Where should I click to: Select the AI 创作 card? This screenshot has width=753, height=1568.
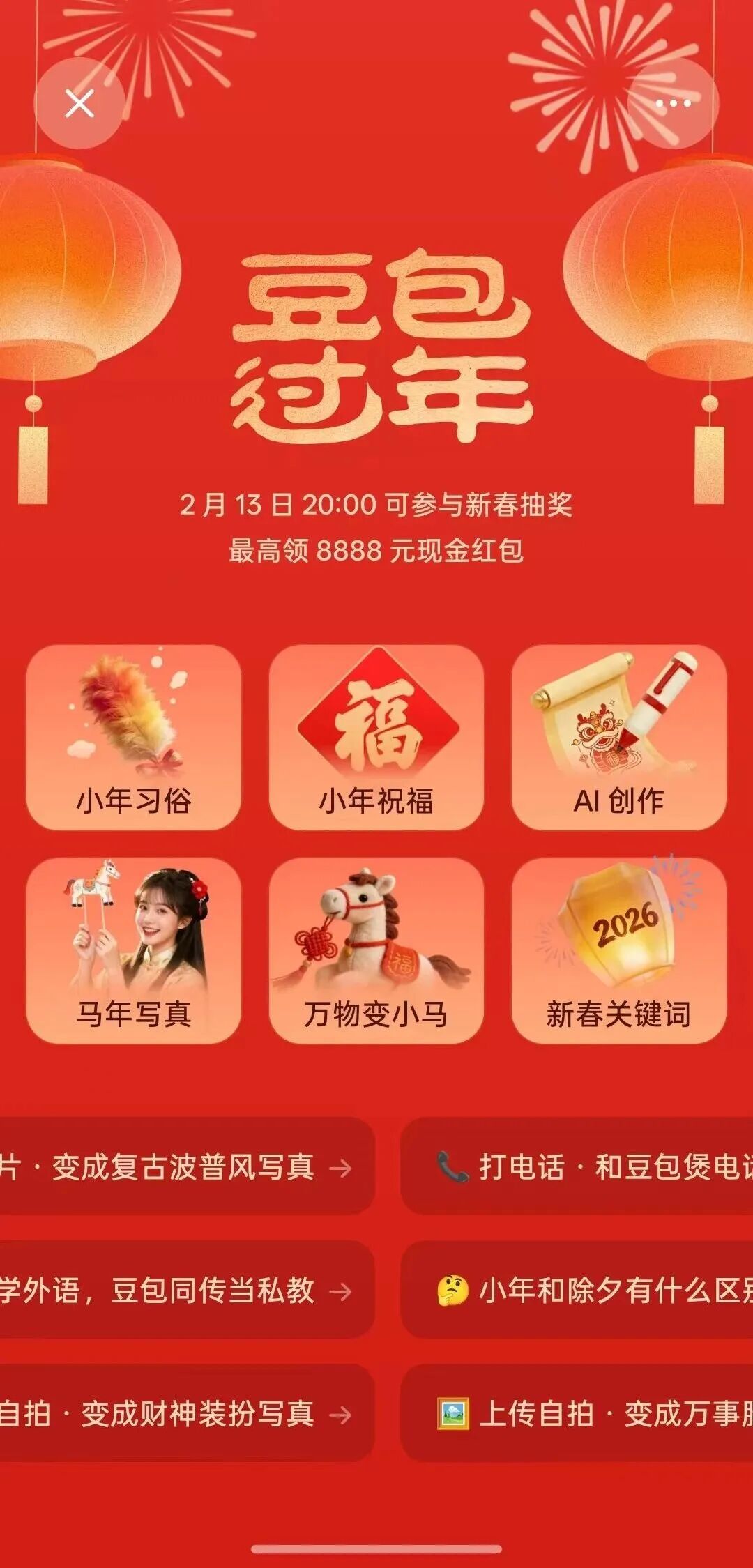(x=618, y=737)
